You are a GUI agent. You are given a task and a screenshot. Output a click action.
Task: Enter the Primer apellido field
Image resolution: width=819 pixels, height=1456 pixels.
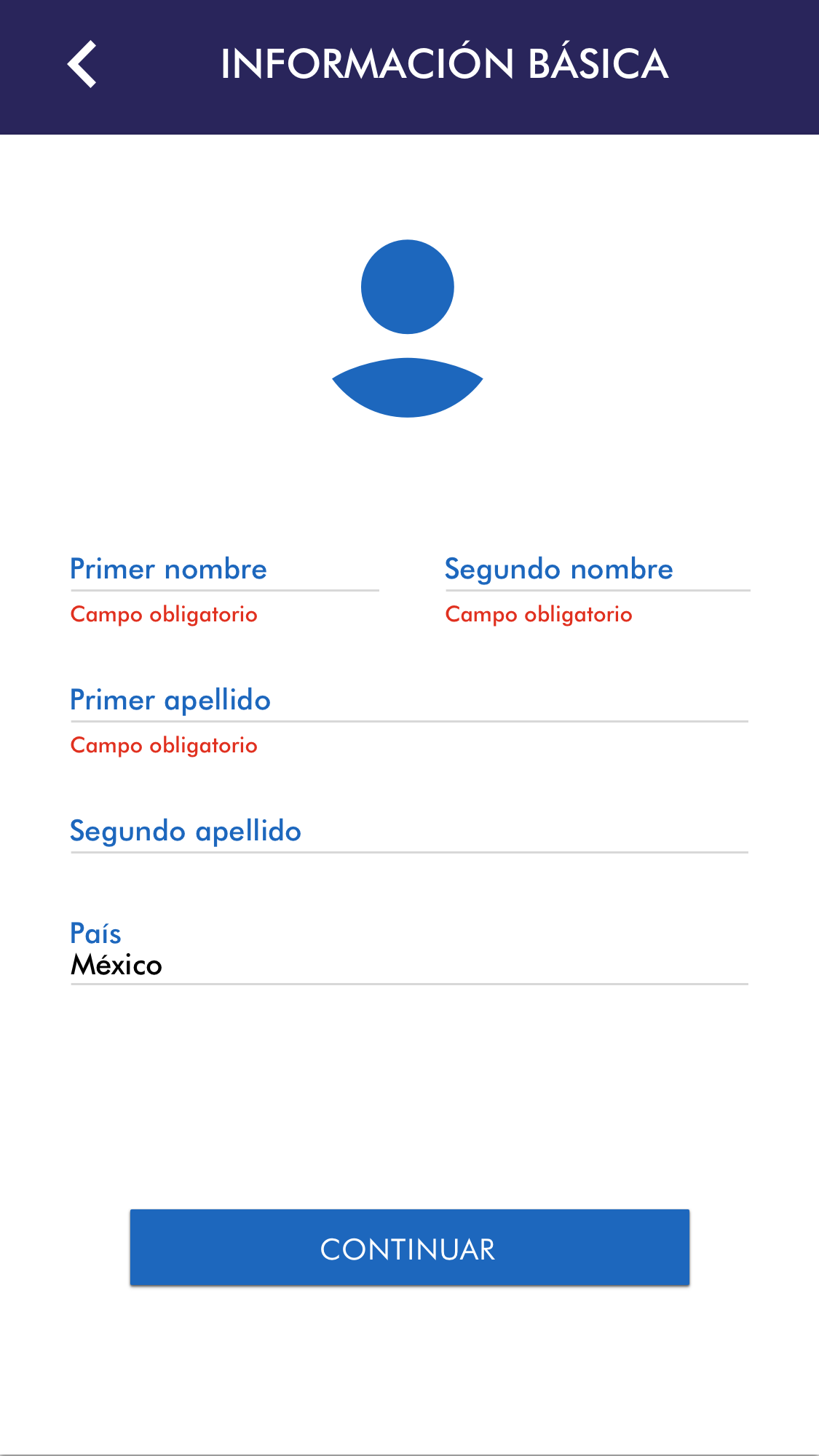point(409,701)
